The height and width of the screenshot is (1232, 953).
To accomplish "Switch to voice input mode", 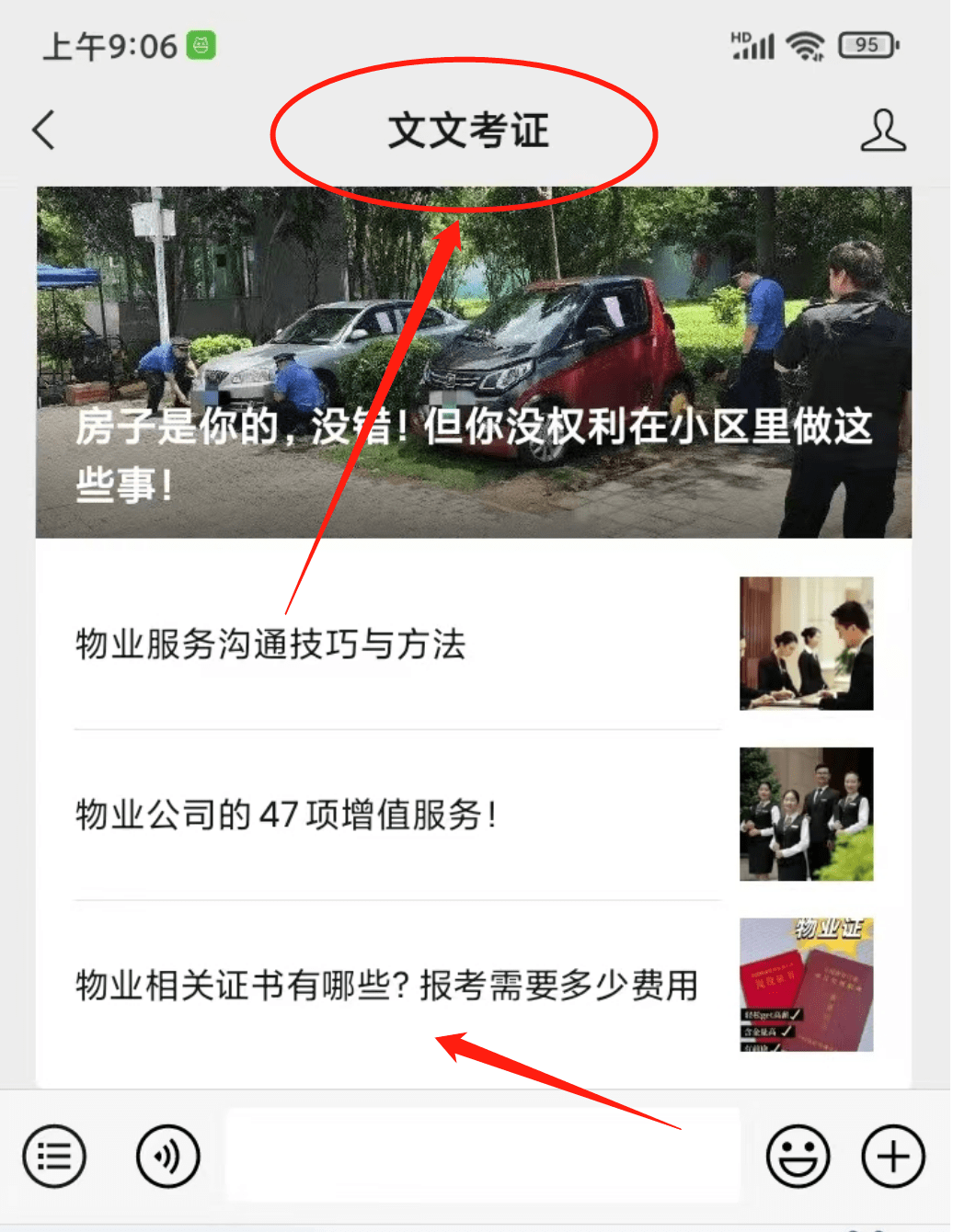I will click(x=167, y=1156).
